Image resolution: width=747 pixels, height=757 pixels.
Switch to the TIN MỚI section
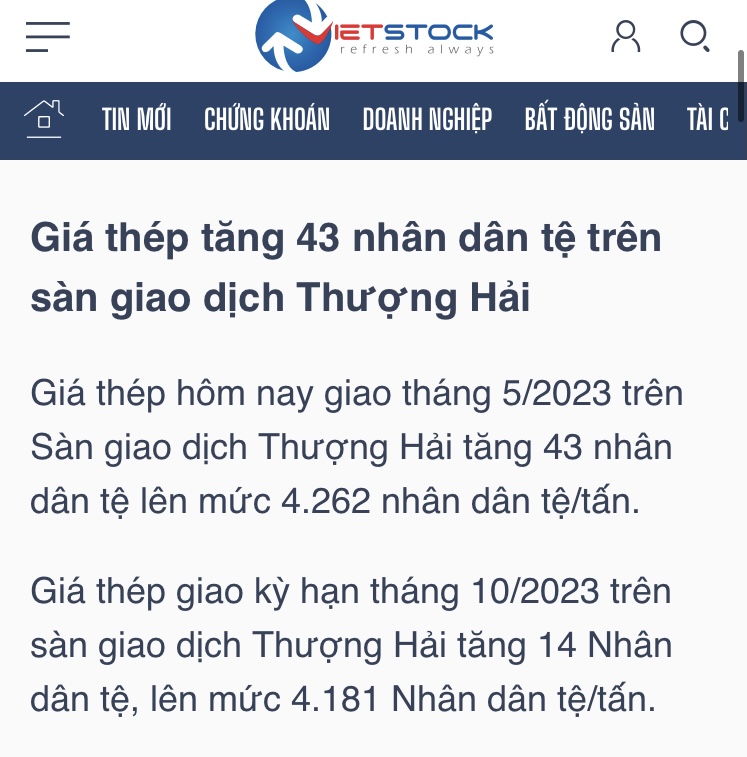point(136,120)
